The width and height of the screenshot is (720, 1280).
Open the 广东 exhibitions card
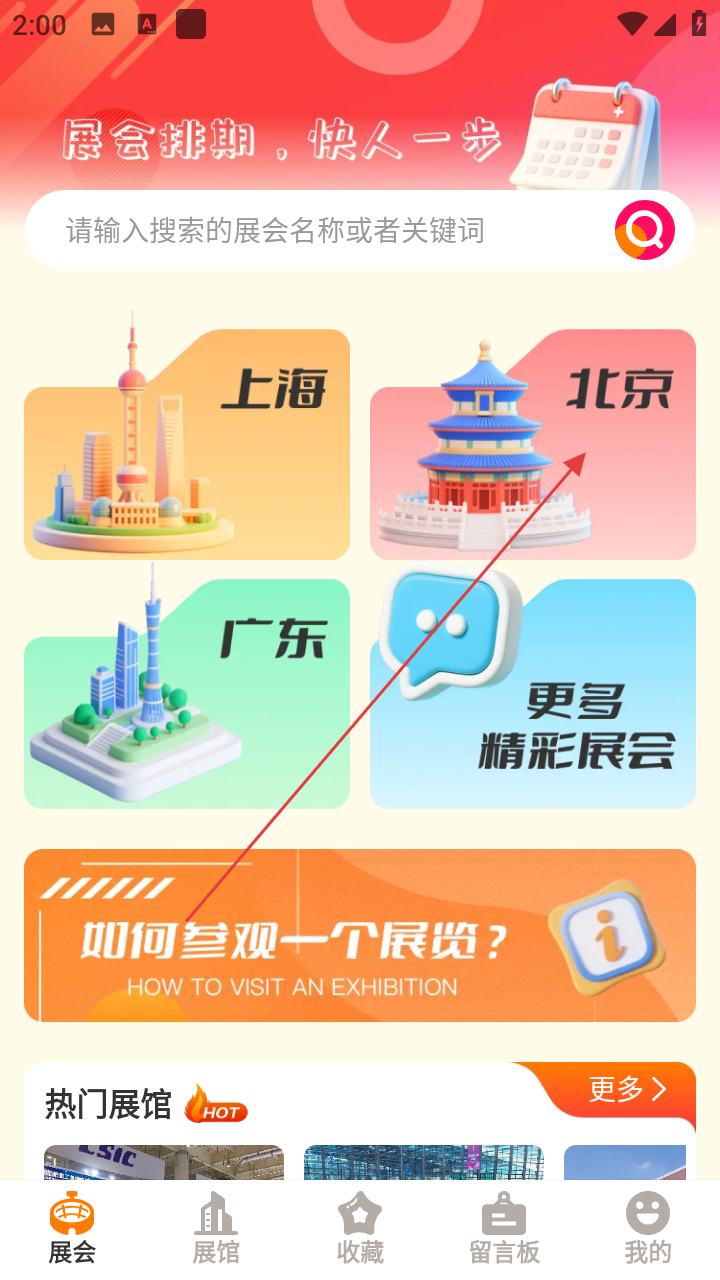point(187,694)
